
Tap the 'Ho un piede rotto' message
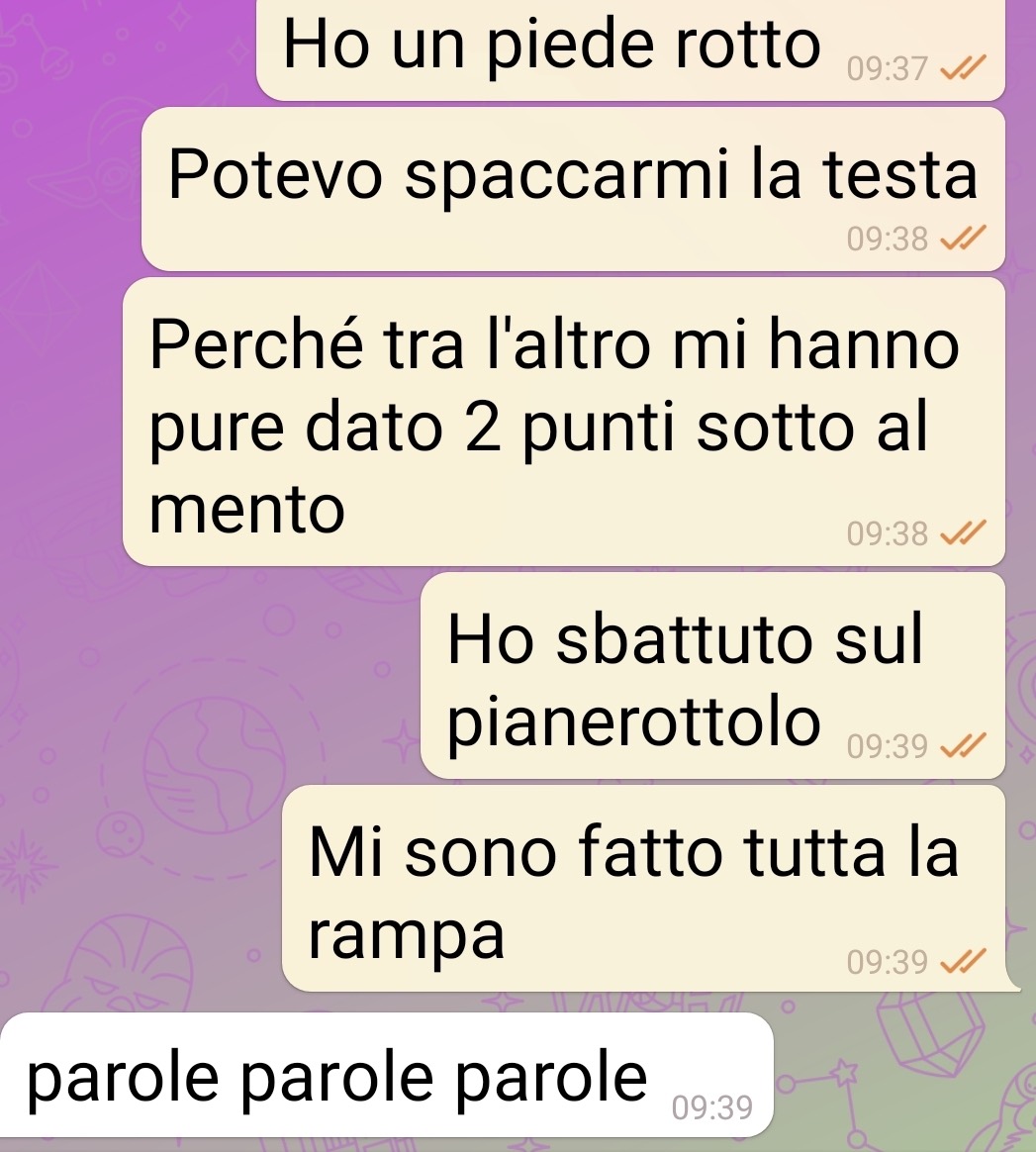pyautogui.click(x=554, y=47)
